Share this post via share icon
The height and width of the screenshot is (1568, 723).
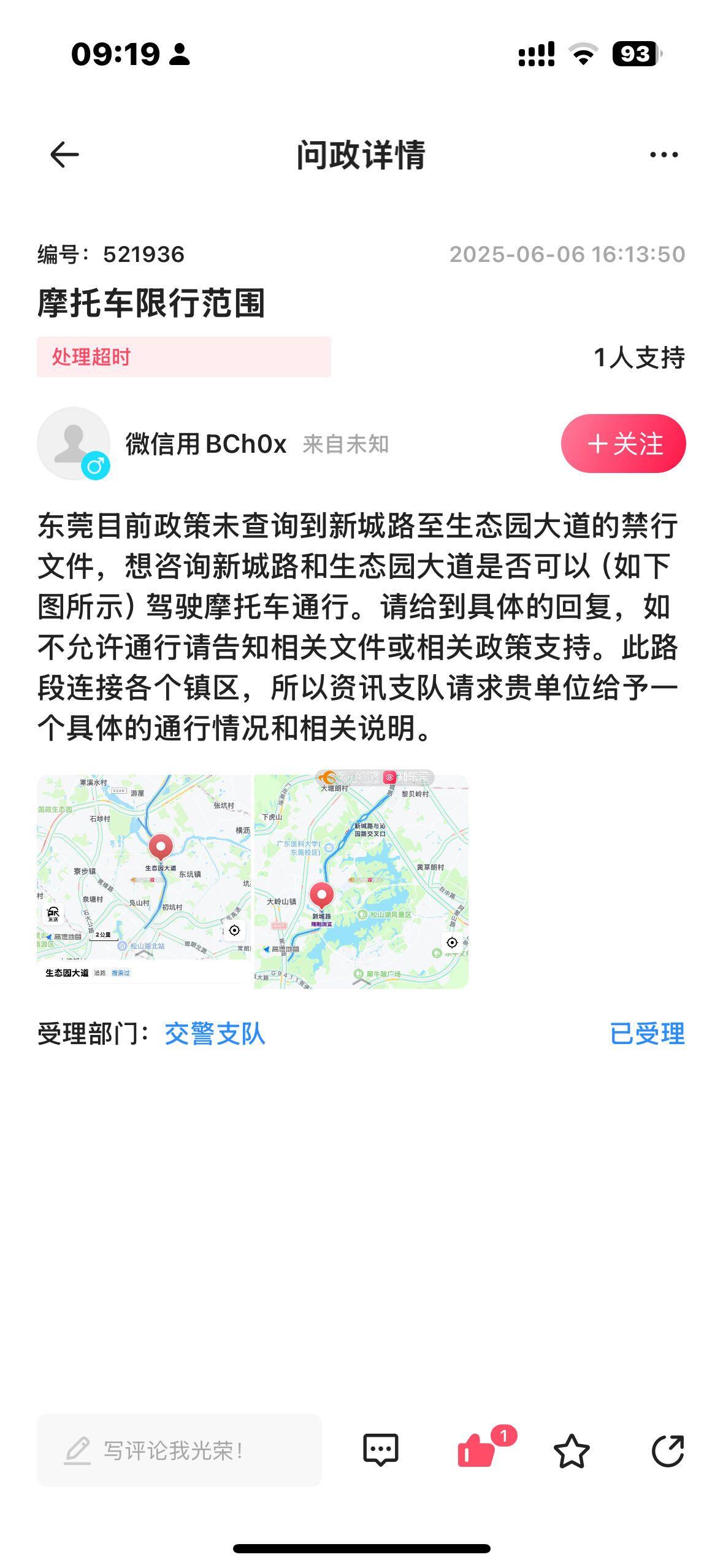(667, 1451)
